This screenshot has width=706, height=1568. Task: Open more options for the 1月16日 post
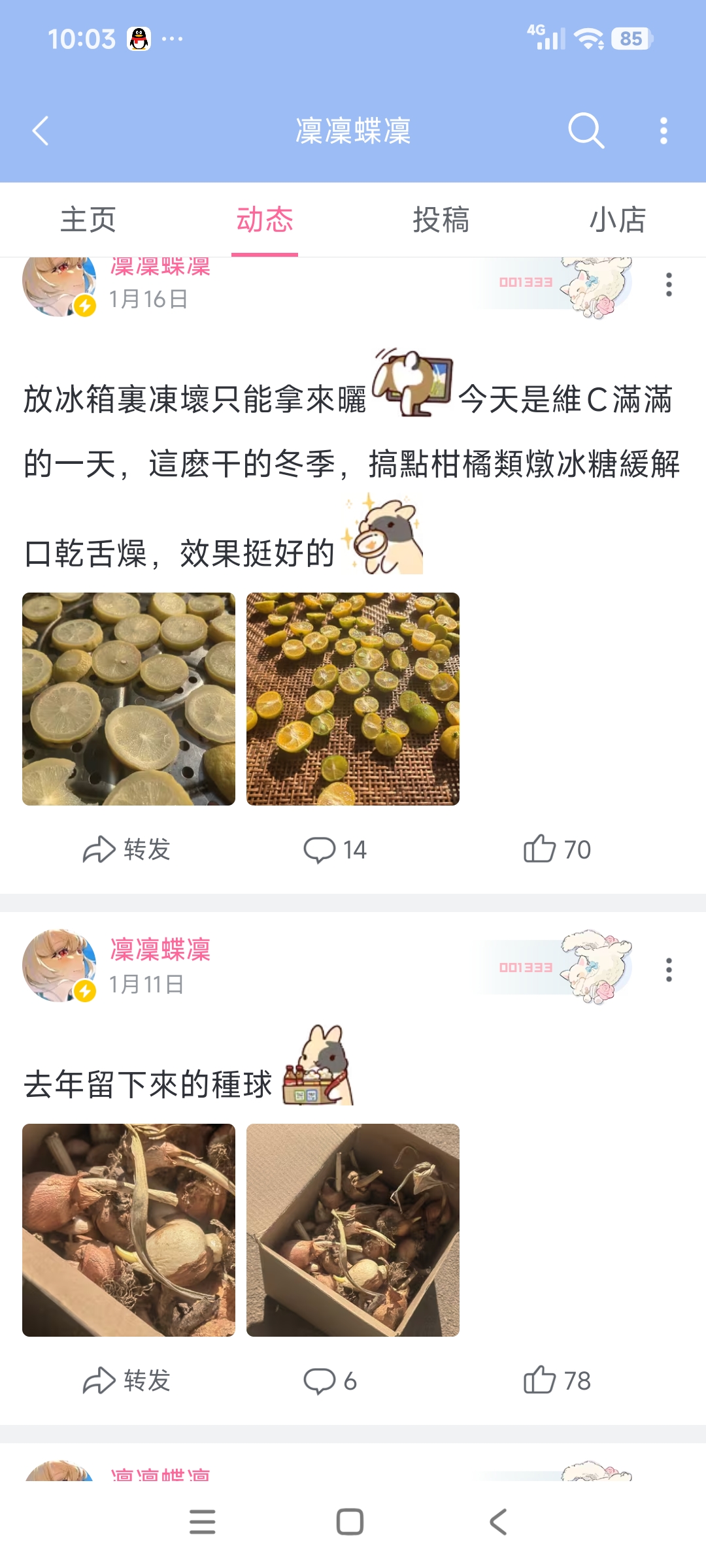coord(669,285)
